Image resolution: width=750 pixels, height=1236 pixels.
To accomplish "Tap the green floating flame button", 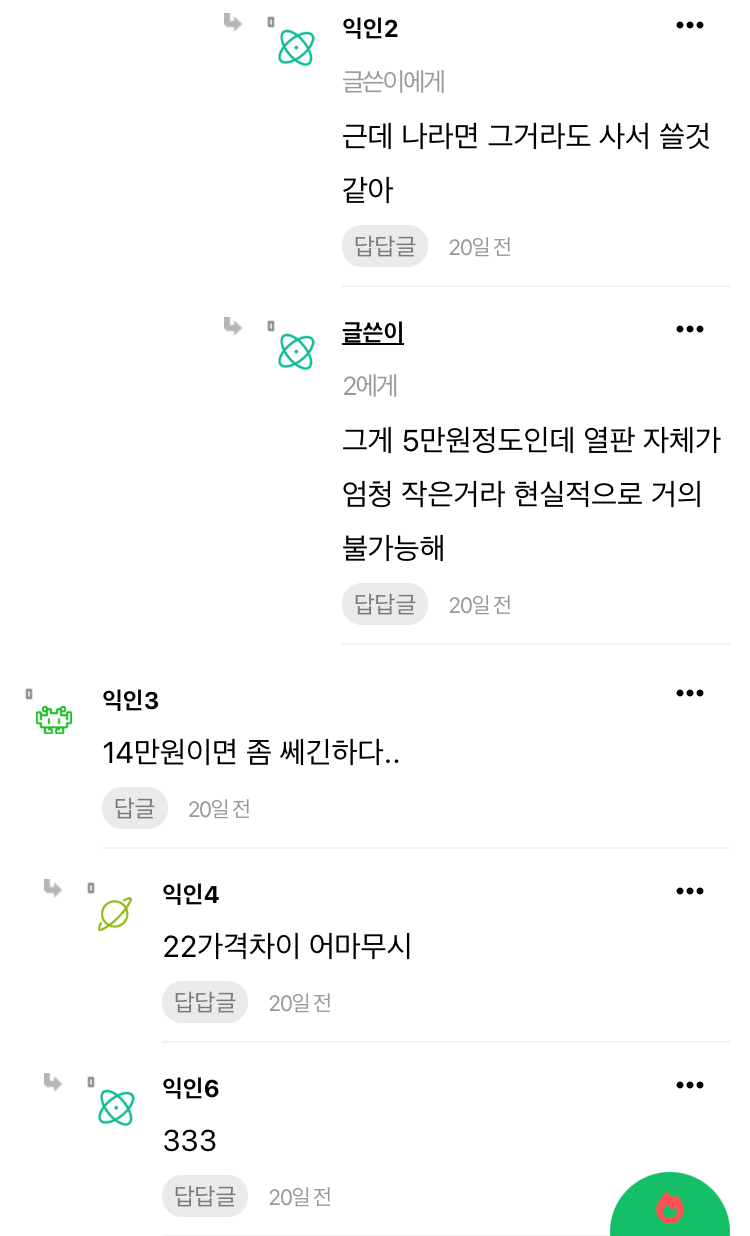I will [670, 1208].
